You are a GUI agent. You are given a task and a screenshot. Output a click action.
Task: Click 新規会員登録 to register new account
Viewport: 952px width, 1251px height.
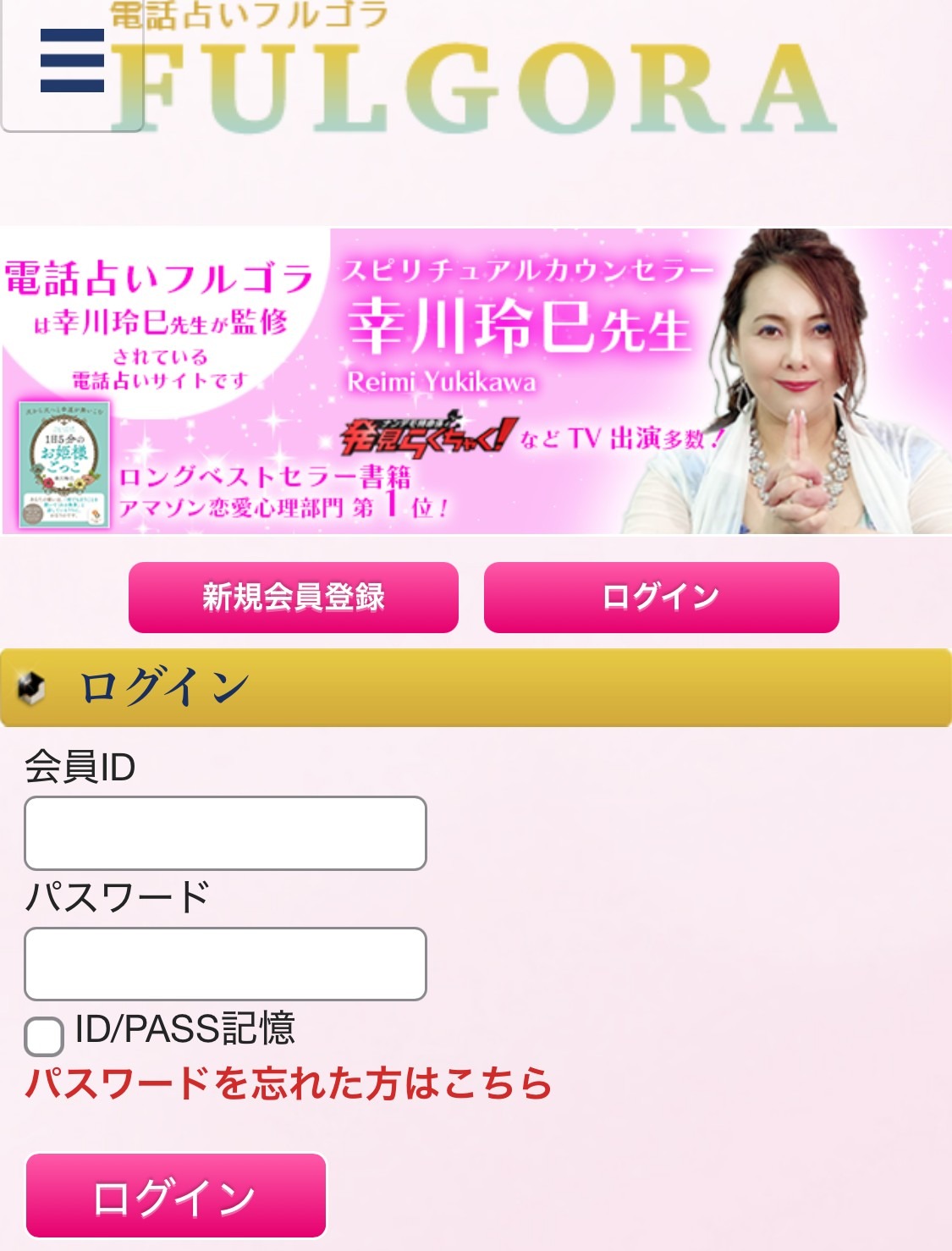tap(292, 597)
